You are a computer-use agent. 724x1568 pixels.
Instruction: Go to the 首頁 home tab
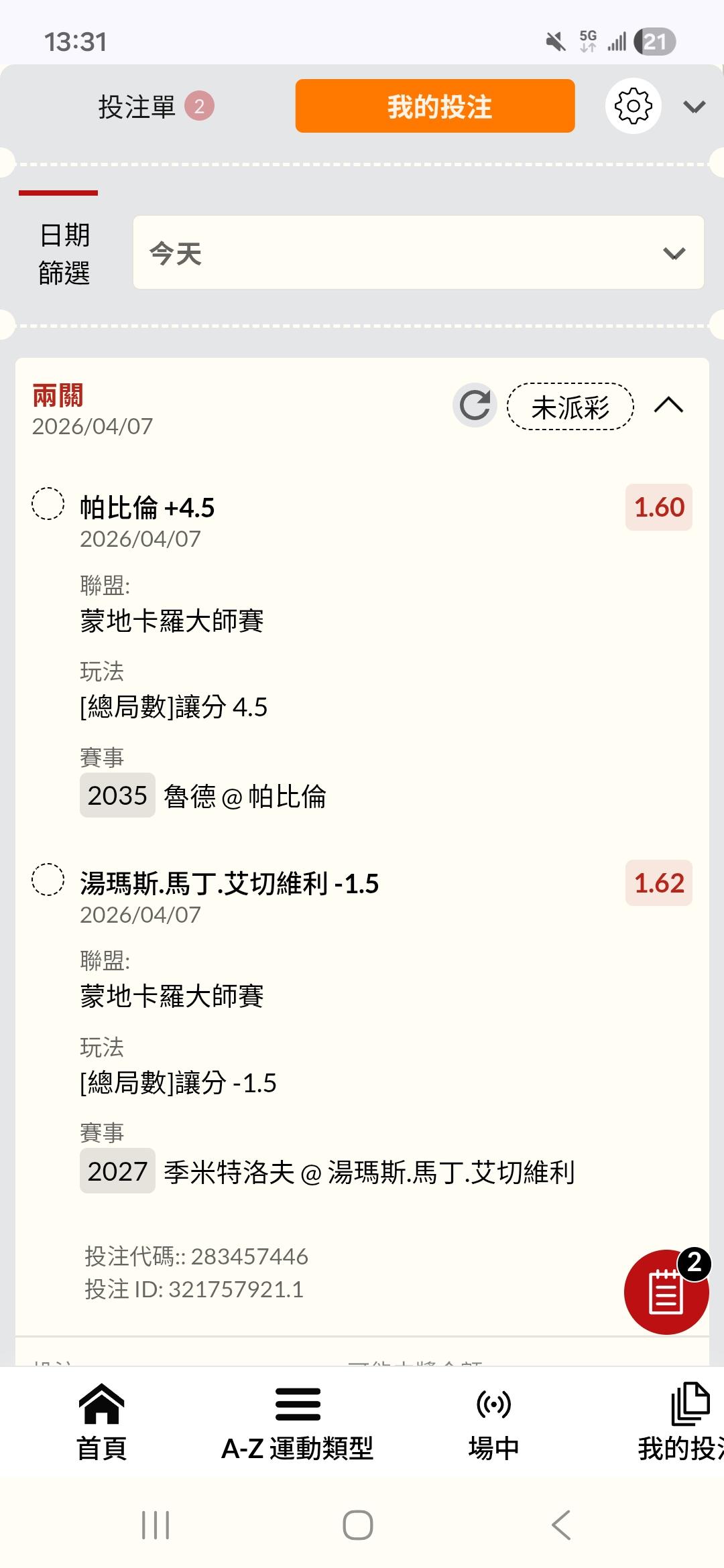[101, 1422]
